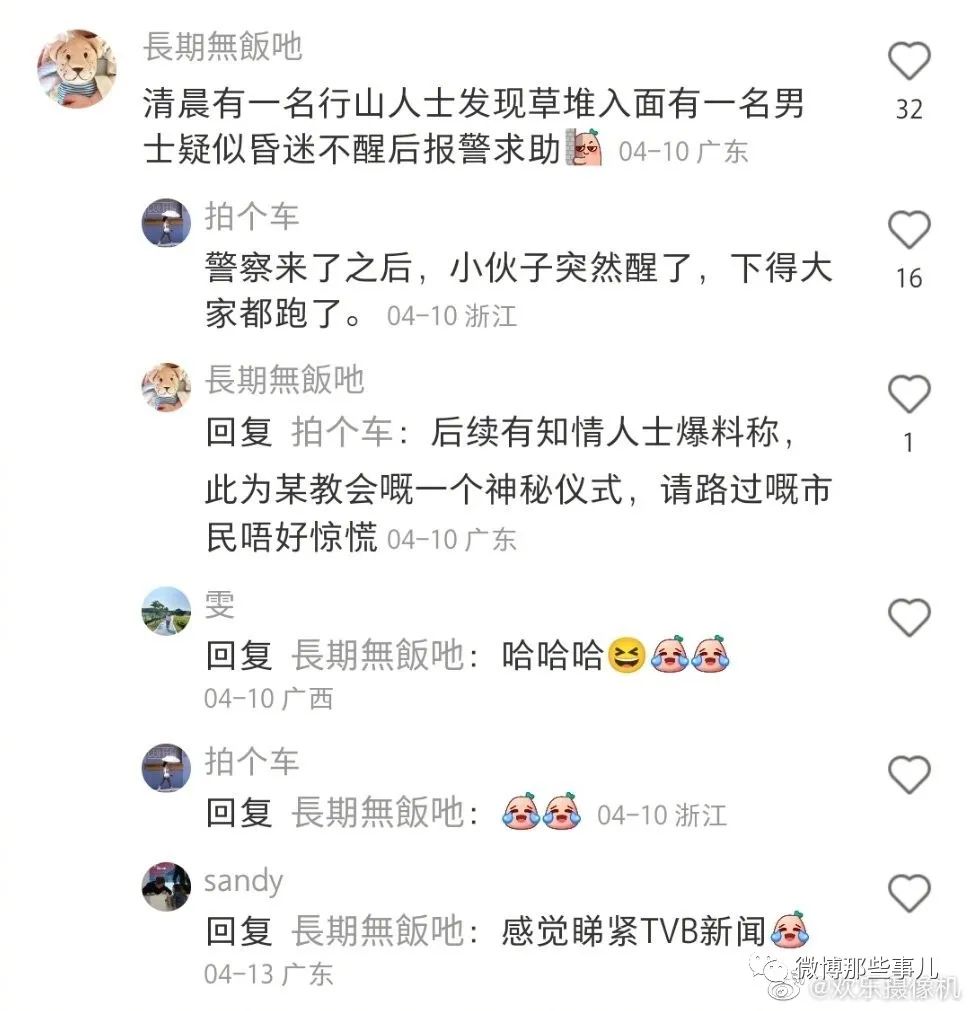Open 長期無飯吔's avatar on the top comment
Viewport: 970px width, 1011px height.
[x=77, y=68]
